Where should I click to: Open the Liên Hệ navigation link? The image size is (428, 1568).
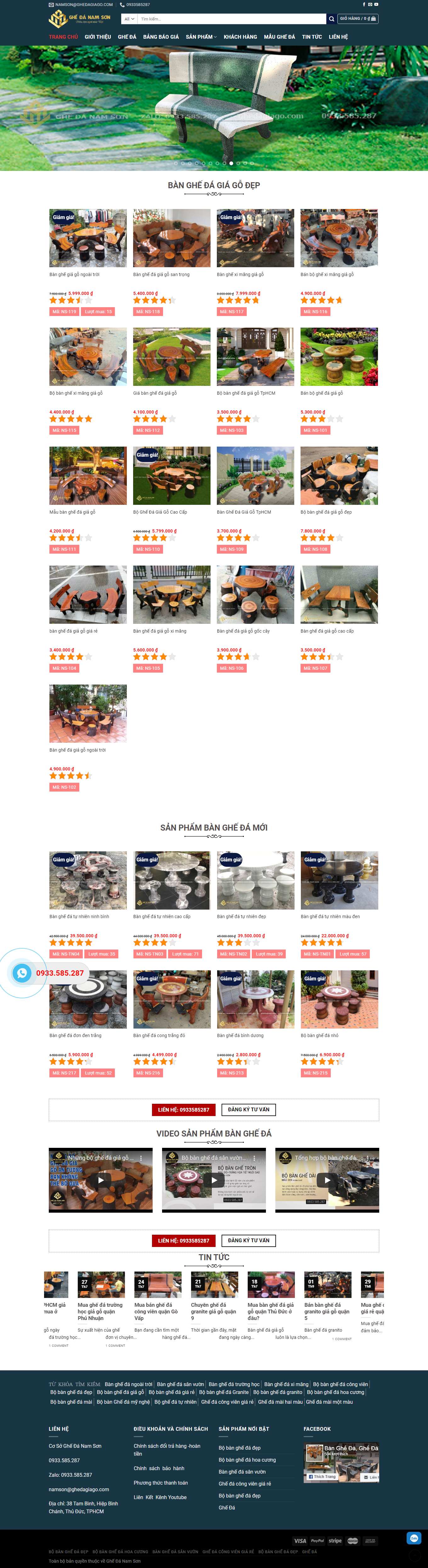click(x=338, y=37)
